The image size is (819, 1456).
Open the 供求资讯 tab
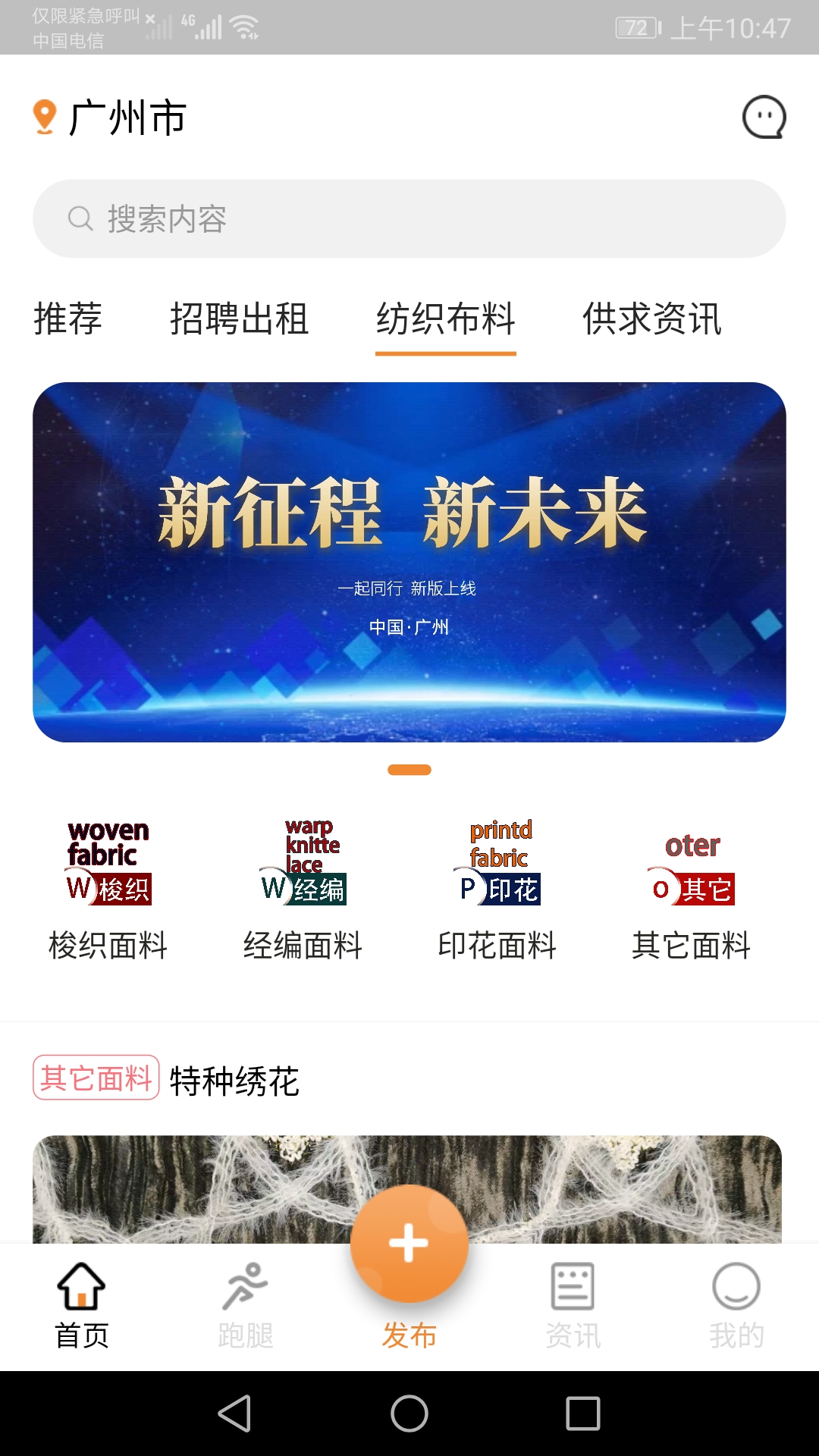coord(652,320)
